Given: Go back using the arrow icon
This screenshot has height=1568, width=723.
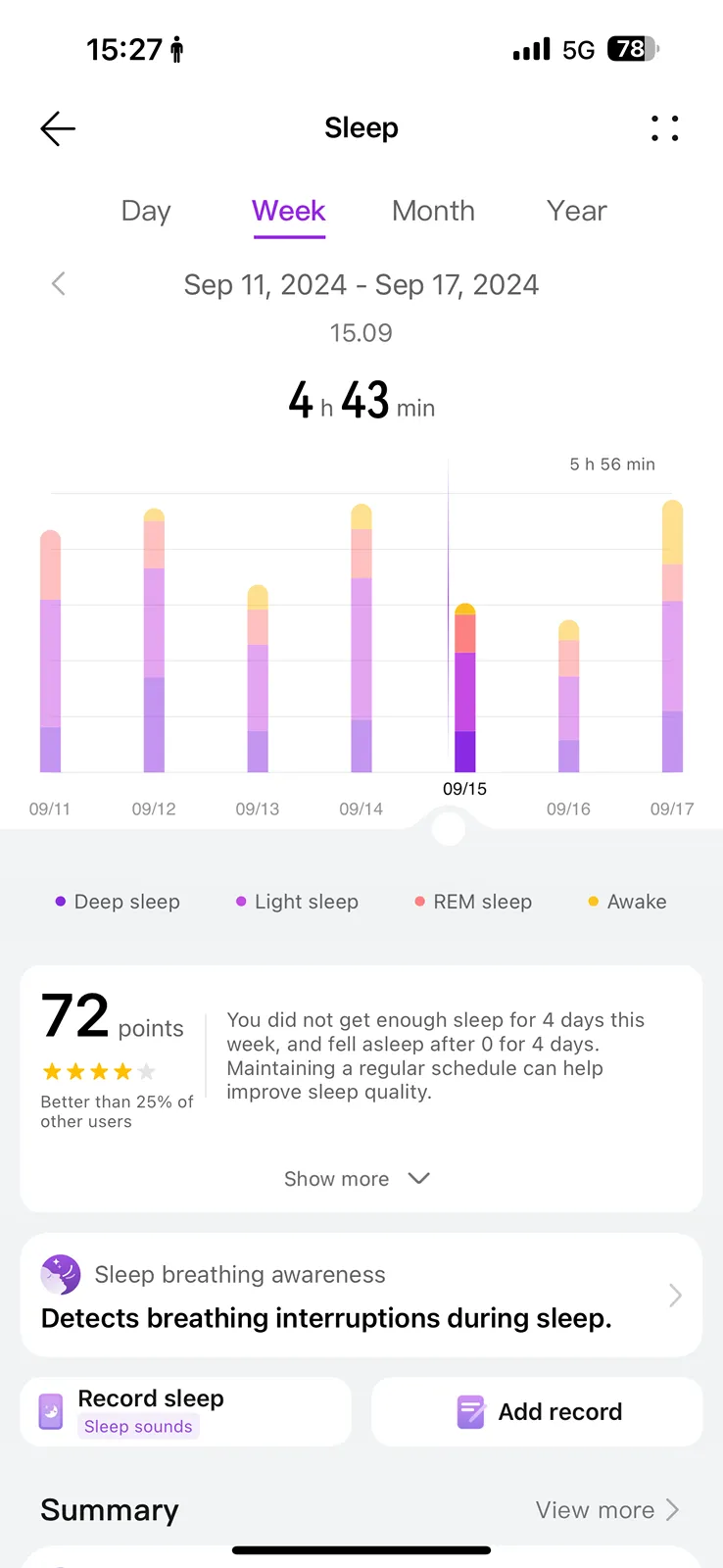Looking at the screenshot, I should point(58,128).
